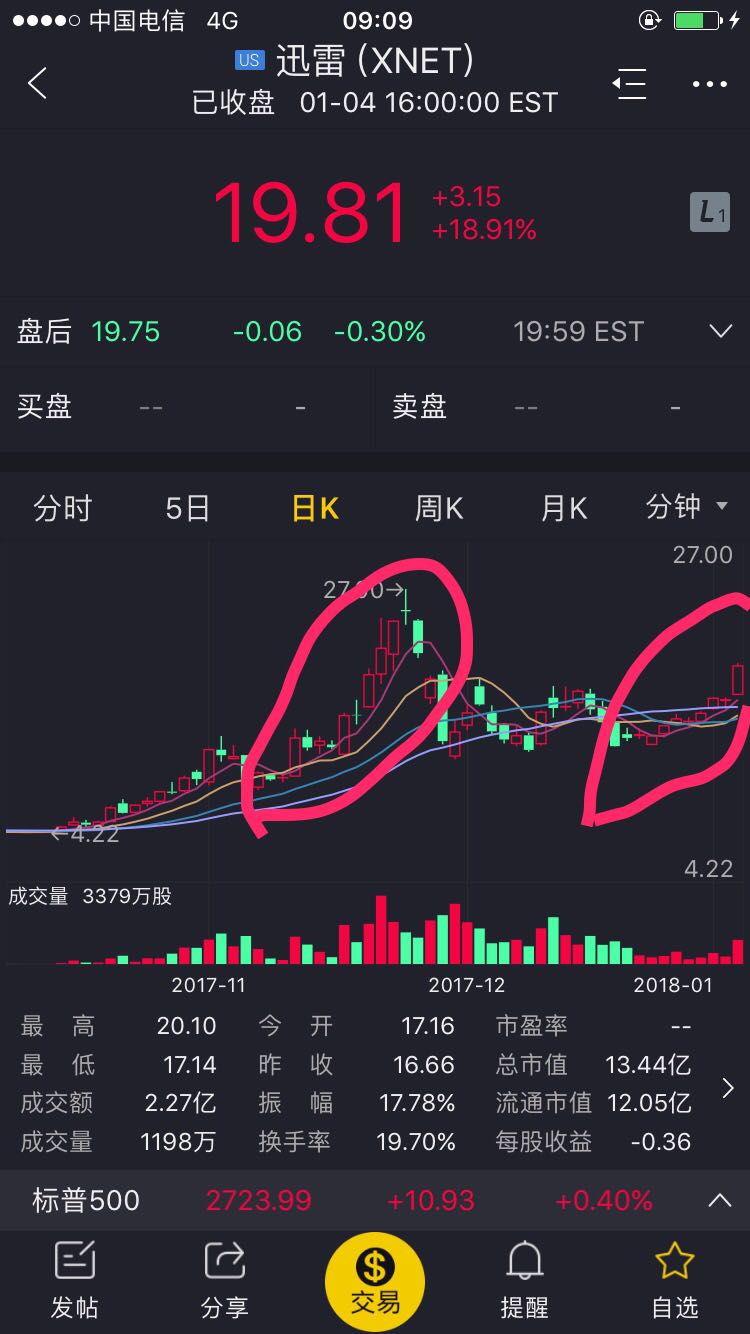The height and width of the screenshot is (1334, 750).
Task: Open the stock list toggle icon
Action: (630, 83)
